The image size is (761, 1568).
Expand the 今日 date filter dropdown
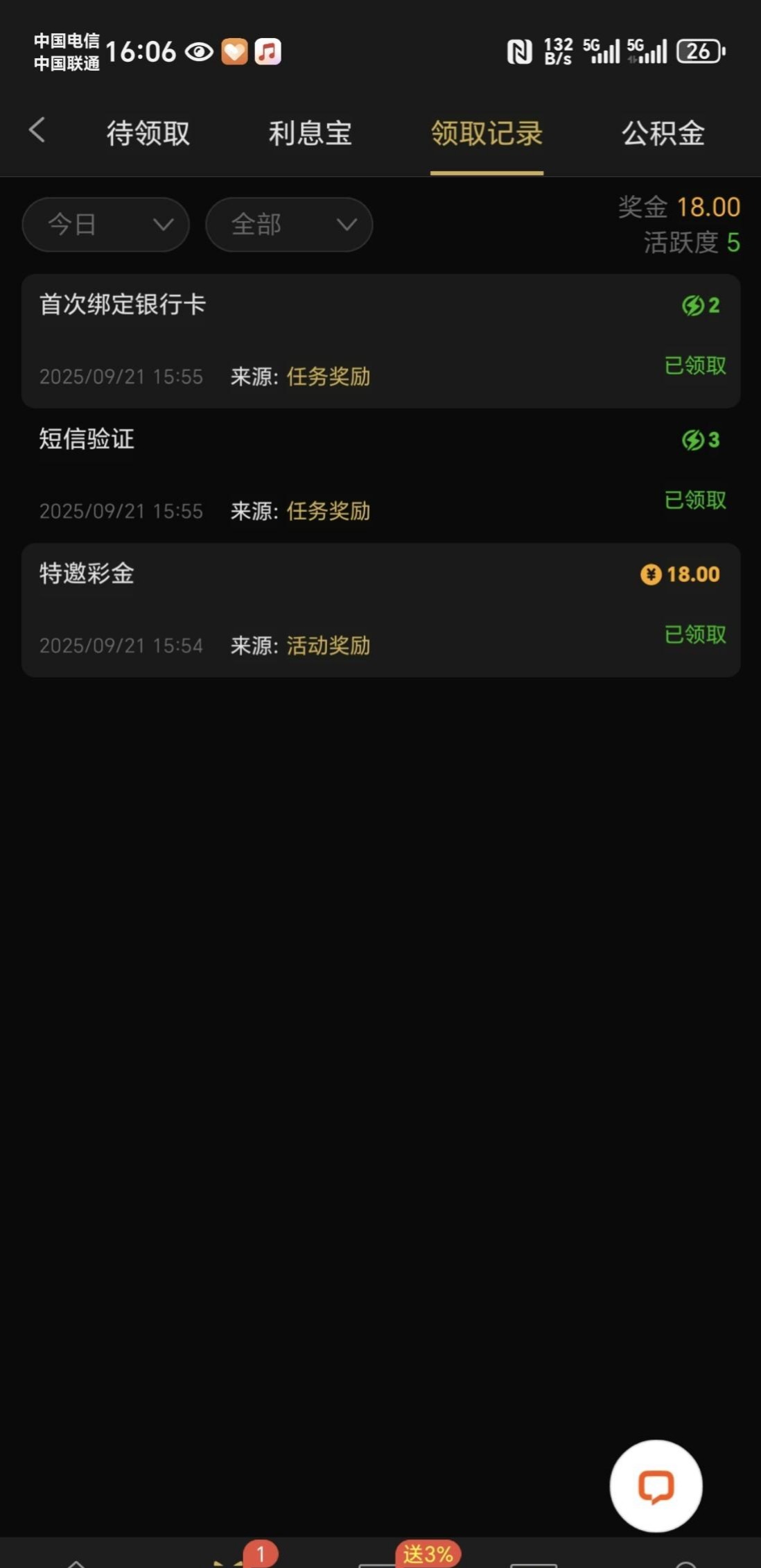pos(106,225)
